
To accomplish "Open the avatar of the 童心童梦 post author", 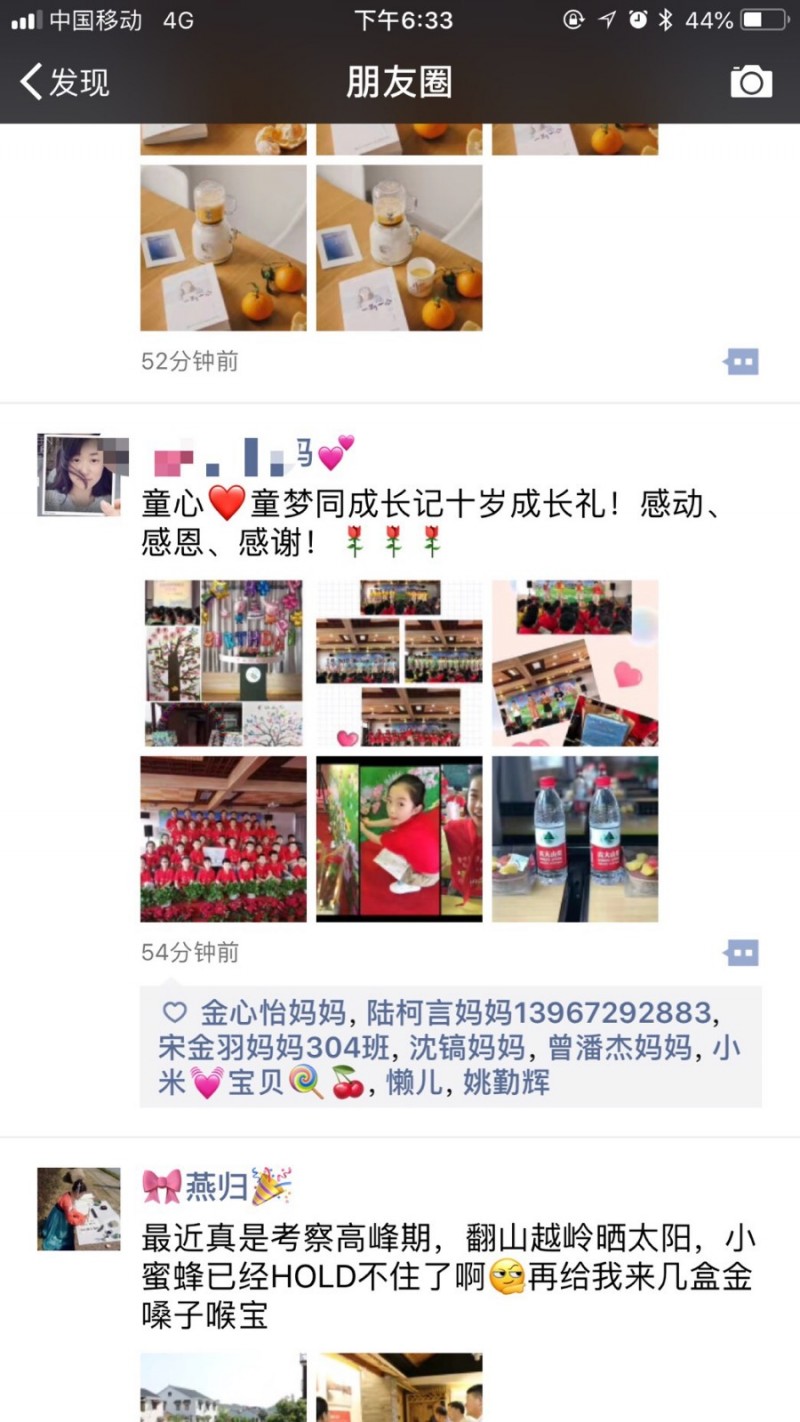I will click(x=78, y=475).
